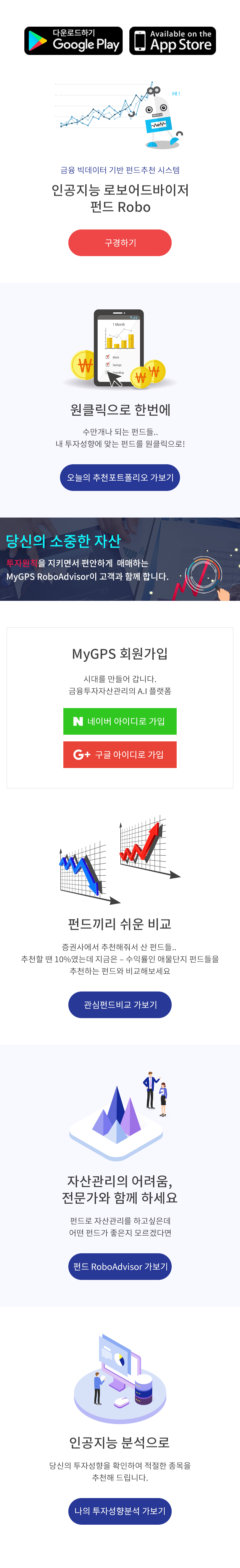Go to 관심펀드비교 가보기

point(119,1004)
